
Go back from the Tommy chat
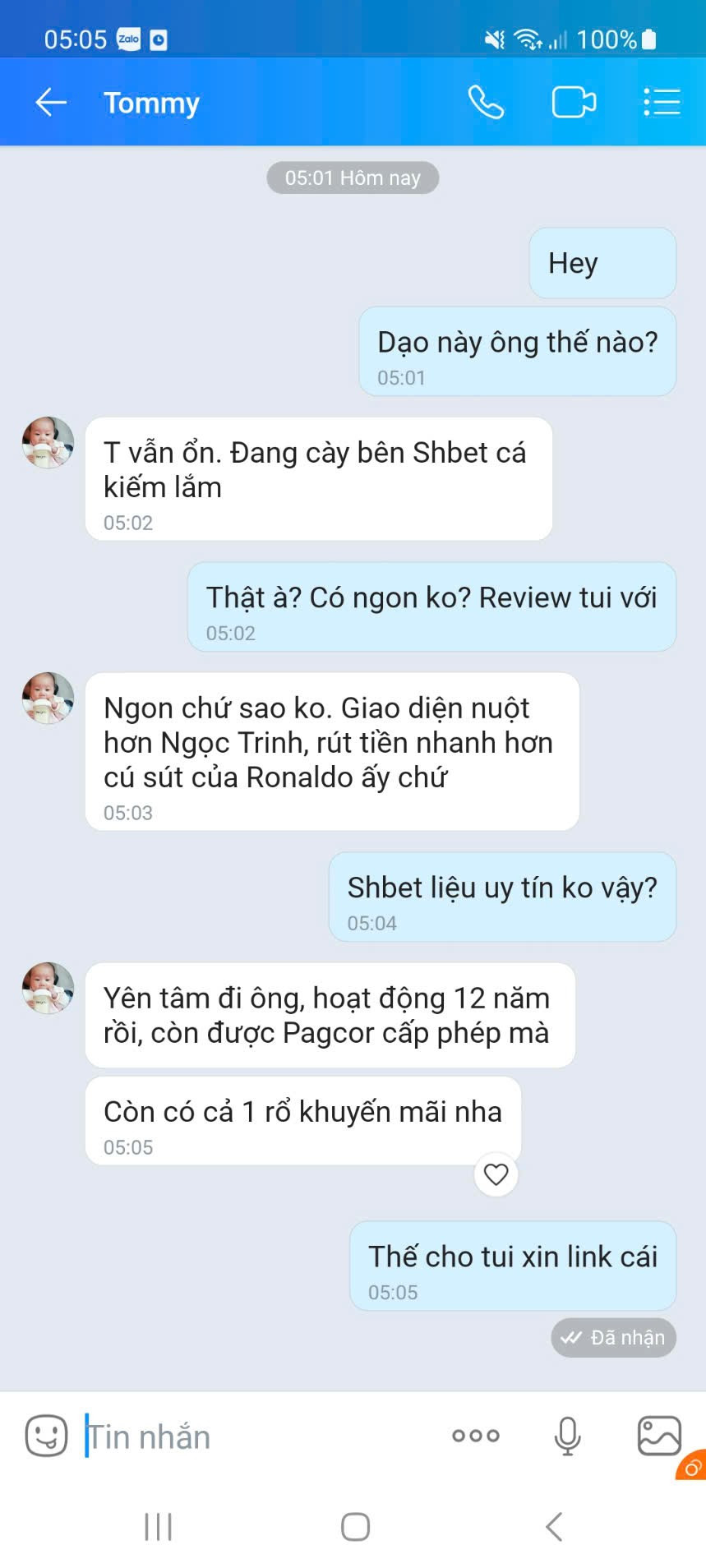(51, 103)
